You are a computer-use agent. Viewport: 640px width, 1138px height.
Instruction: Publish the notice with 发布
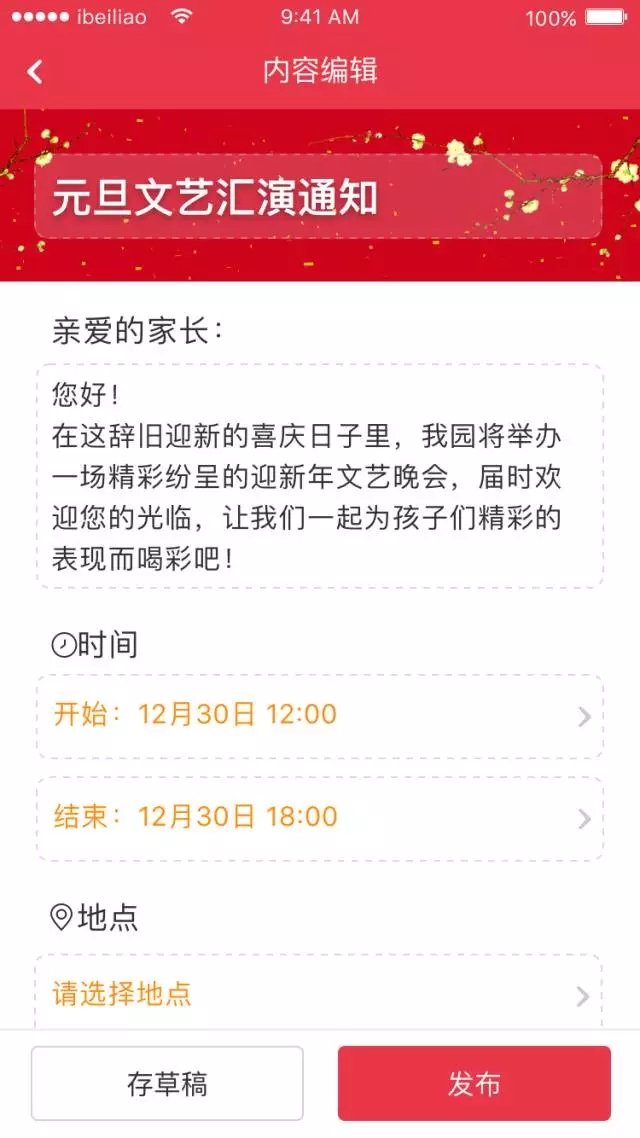[x=474, y=1083]
